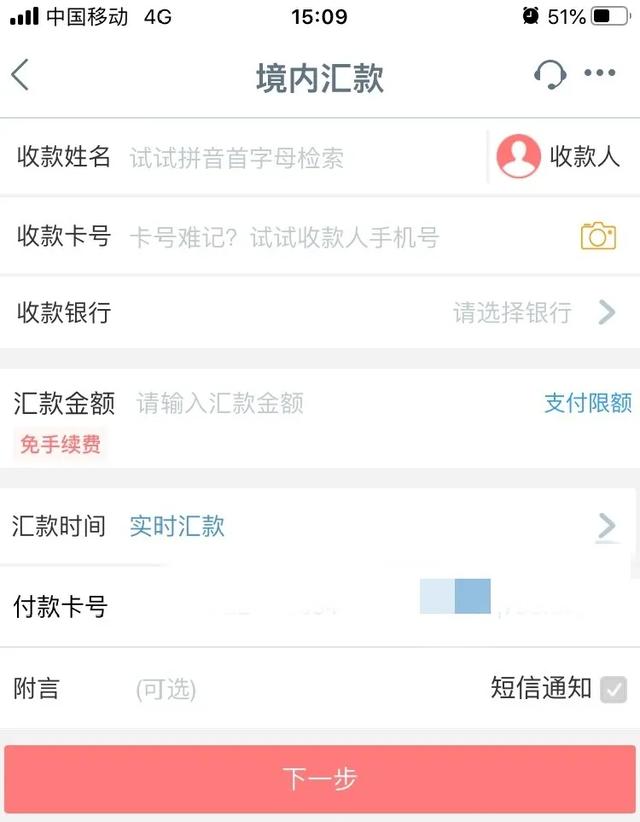
Task: Tap the 收款姓名 name field
Action: pos(300,158)
